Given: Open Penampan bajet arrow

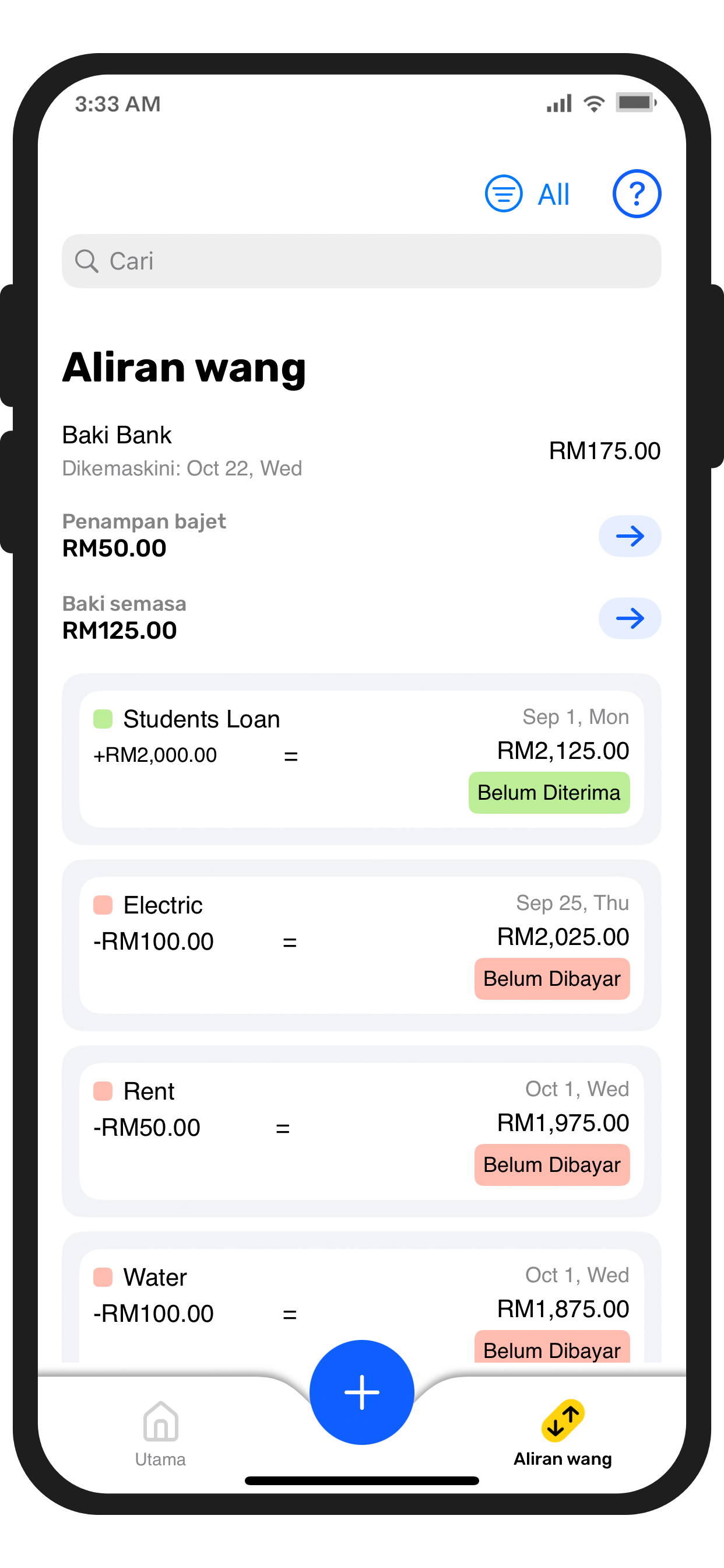Looking at the screenshot, I should pyautogui.click(x=629, y=536).
